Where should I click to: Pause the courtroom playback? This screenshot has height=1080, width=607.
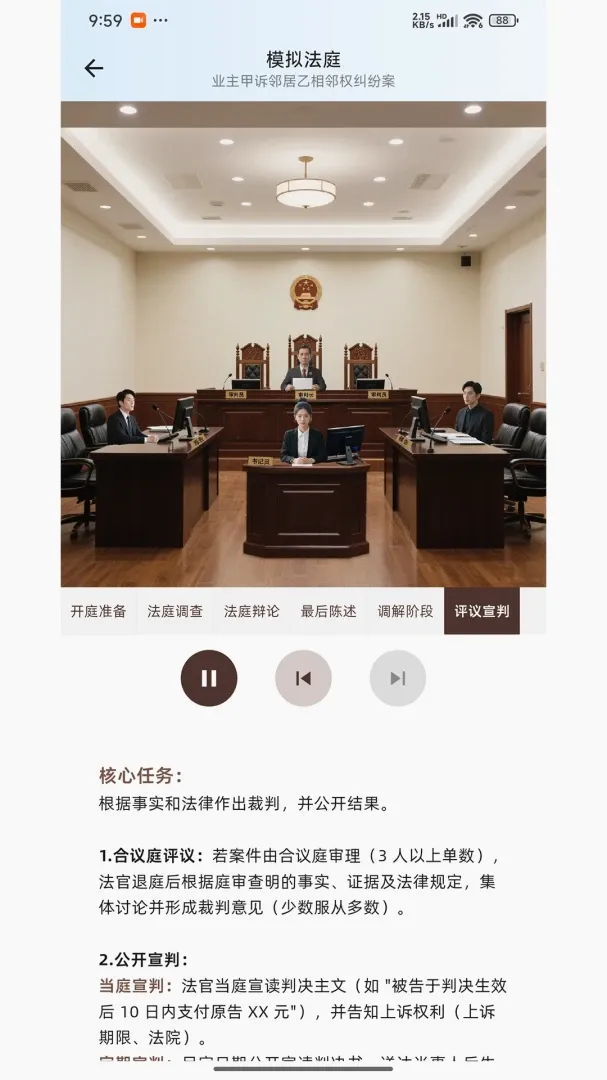(209, 678)
